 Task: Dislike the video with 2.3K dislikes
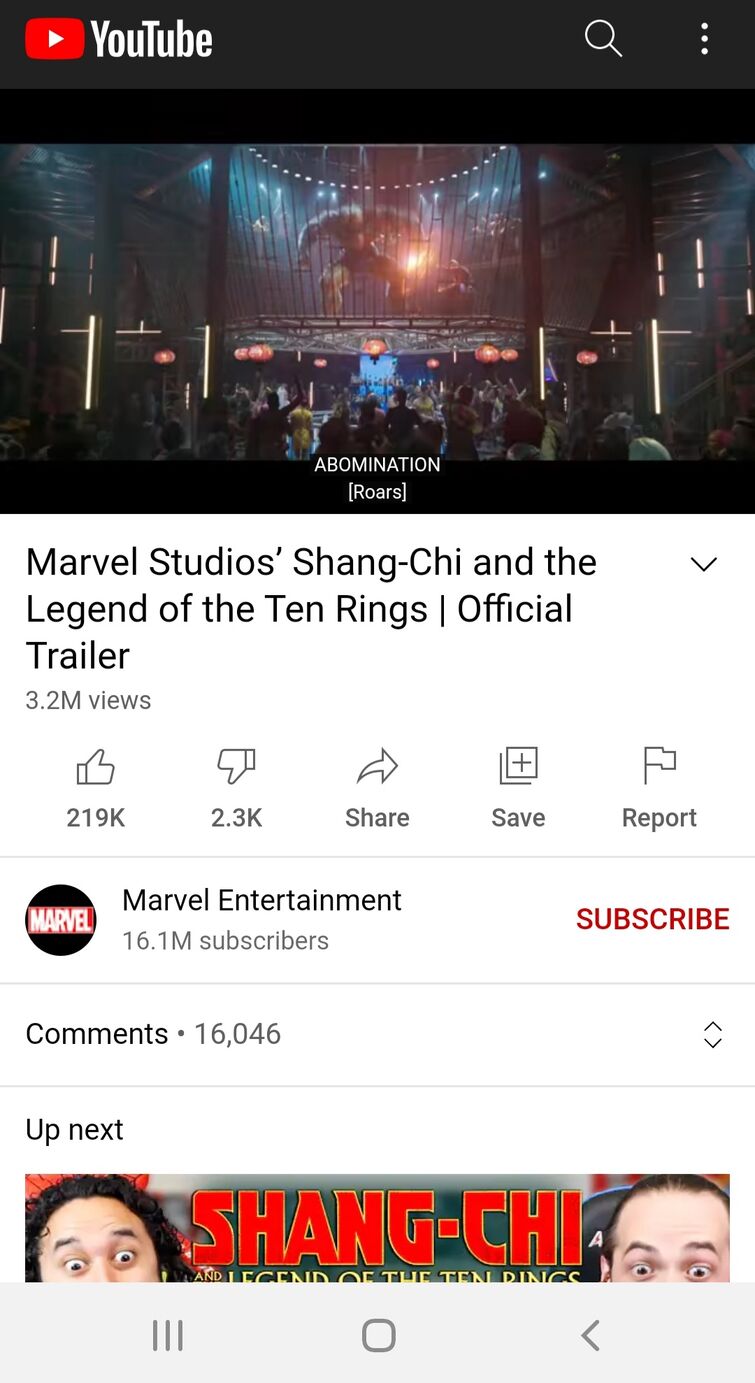(236, 787)
